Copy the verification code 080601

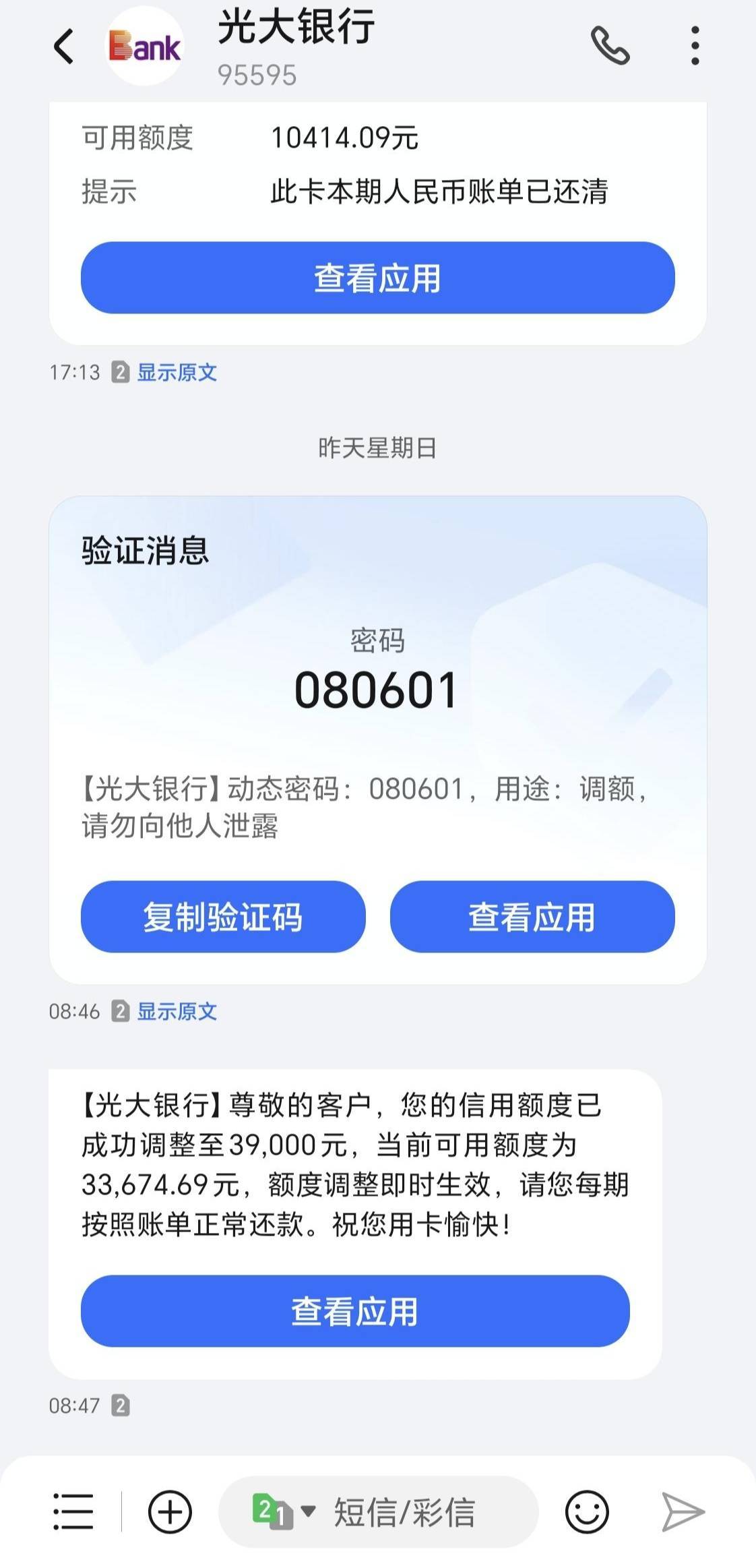click(x=223, y=917)
